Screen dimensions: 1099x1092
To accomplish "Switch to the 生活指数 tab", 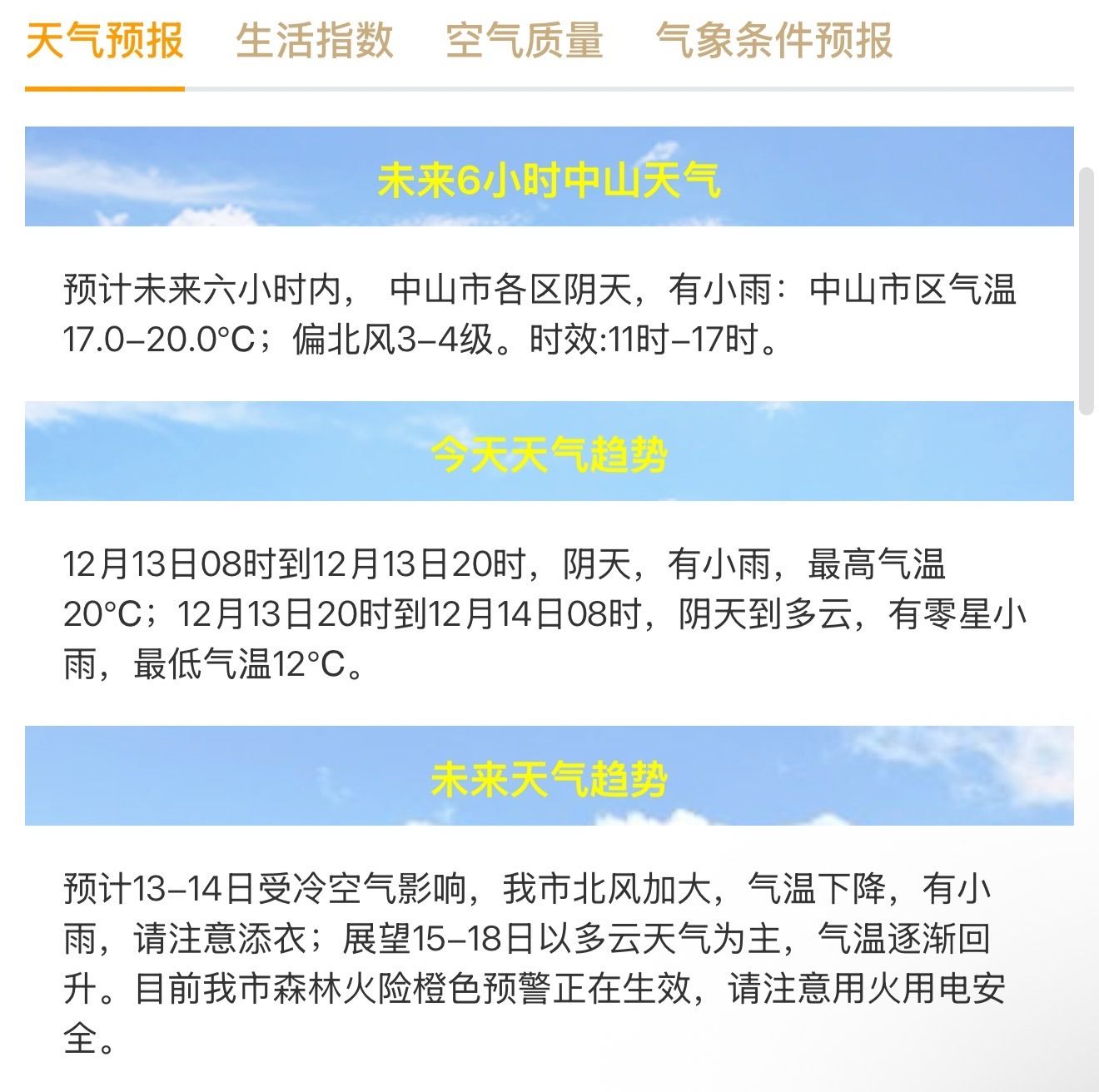I will click(314, 41).
